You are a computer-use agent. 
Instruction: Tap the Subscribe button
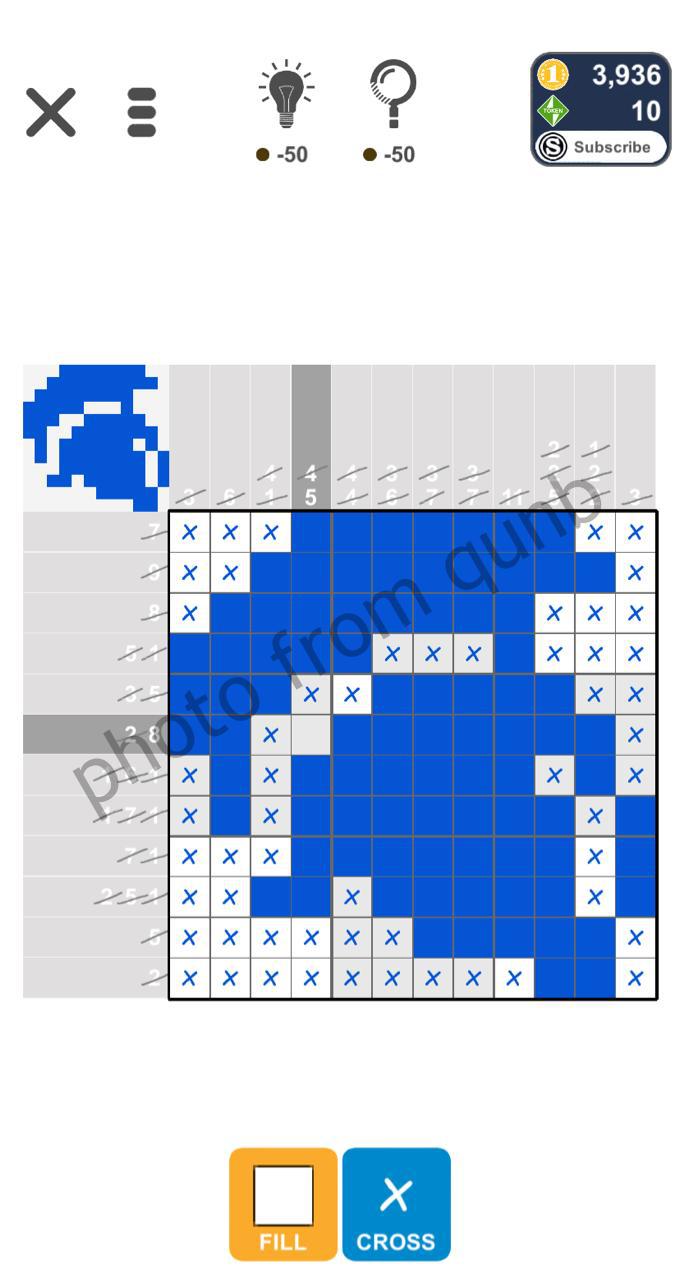click(600, 147)
